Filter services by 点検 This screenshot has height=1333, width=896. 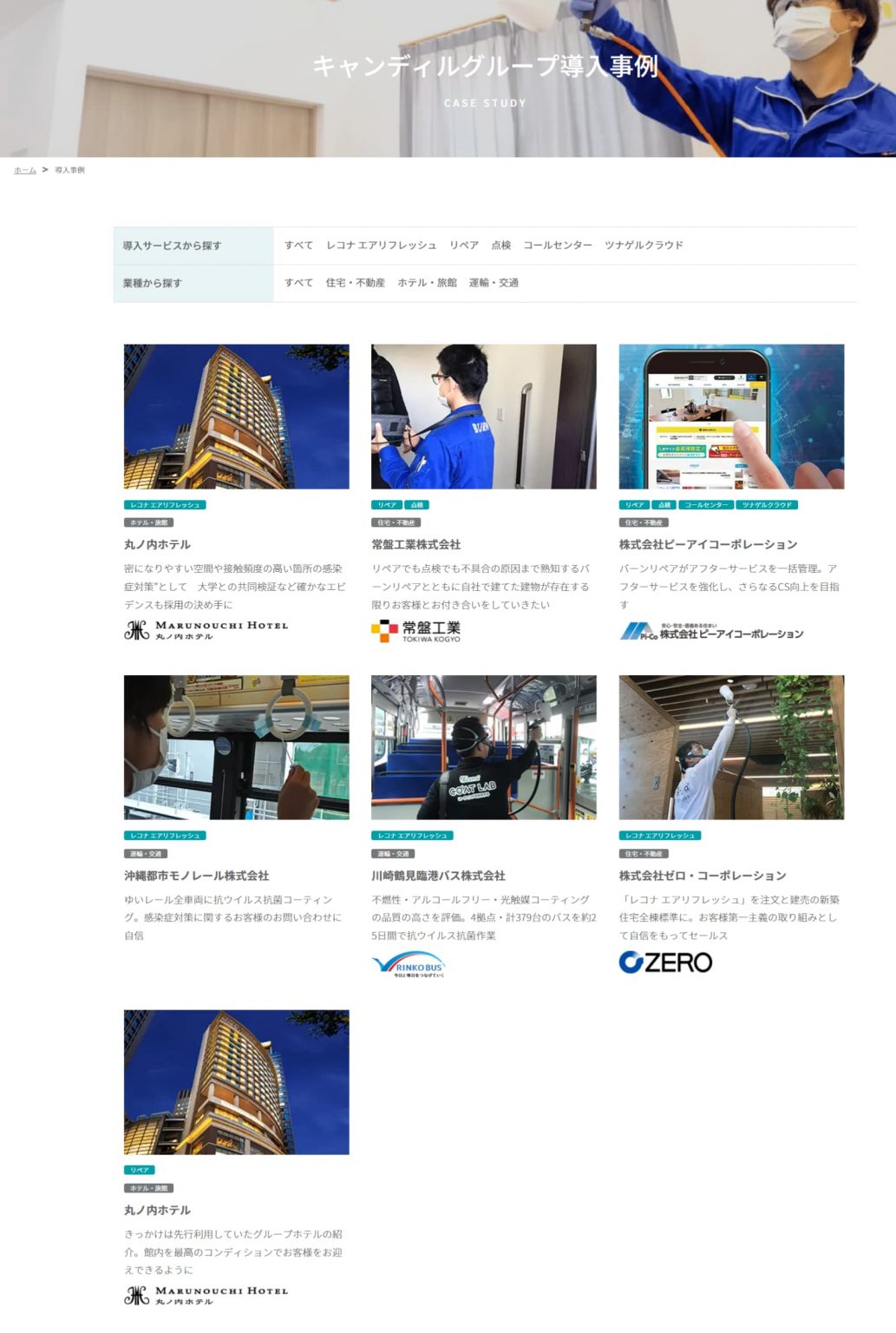click(500, 246)
